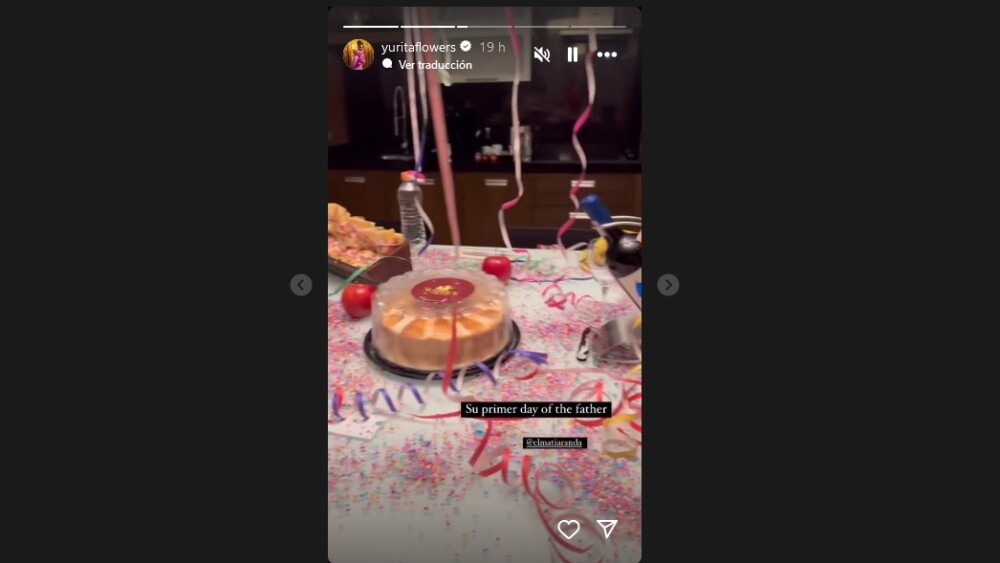Image resolution: width=1000 pixels, height=563 pixels.
Task: Unmute the story audio
Action: tap(542, 54)
